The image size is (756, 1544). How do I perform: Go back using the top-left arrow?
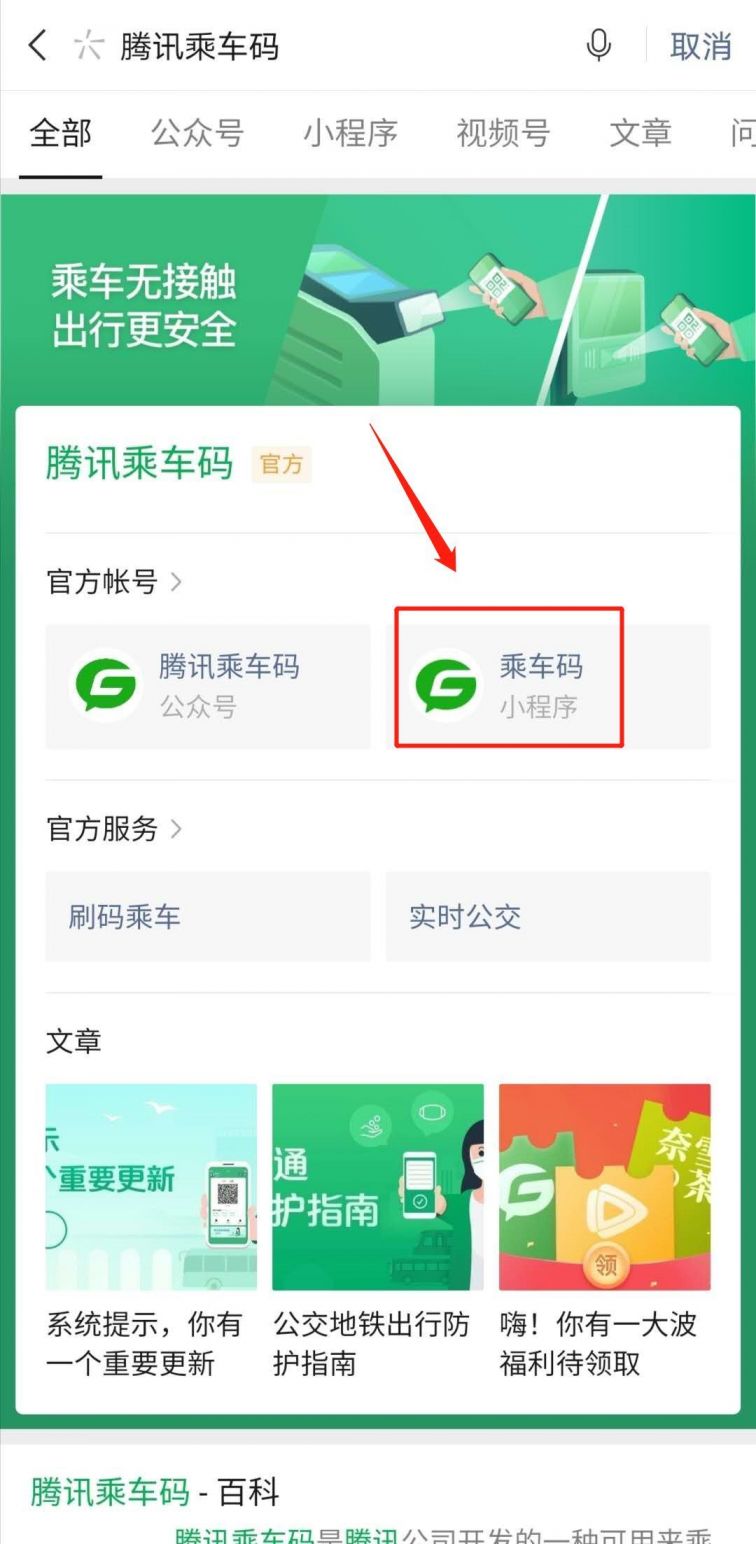(x=37, y=46)
